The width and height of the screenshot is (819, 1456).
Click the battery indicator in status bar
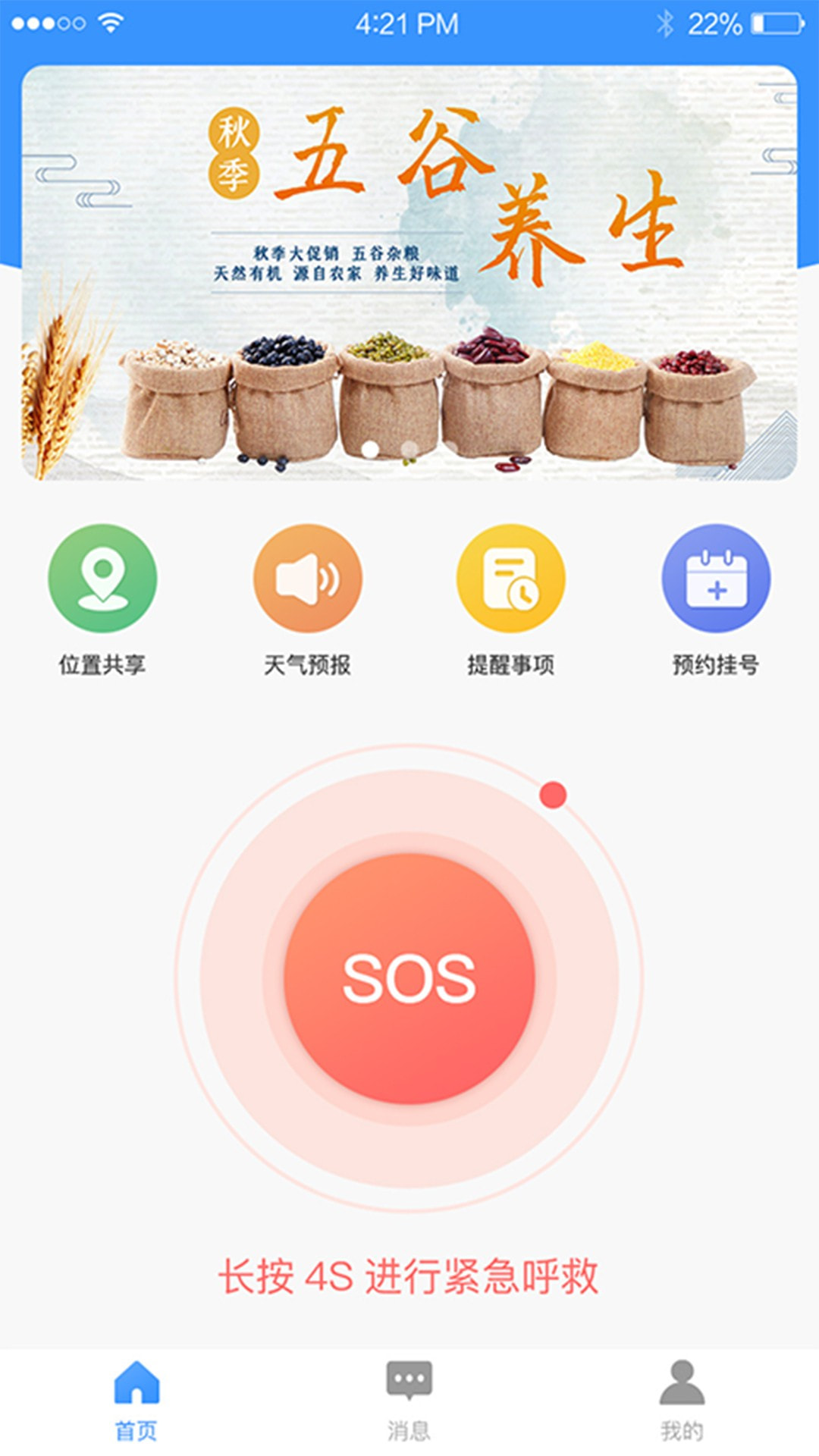pyautogui.click(x=775, y=23)
